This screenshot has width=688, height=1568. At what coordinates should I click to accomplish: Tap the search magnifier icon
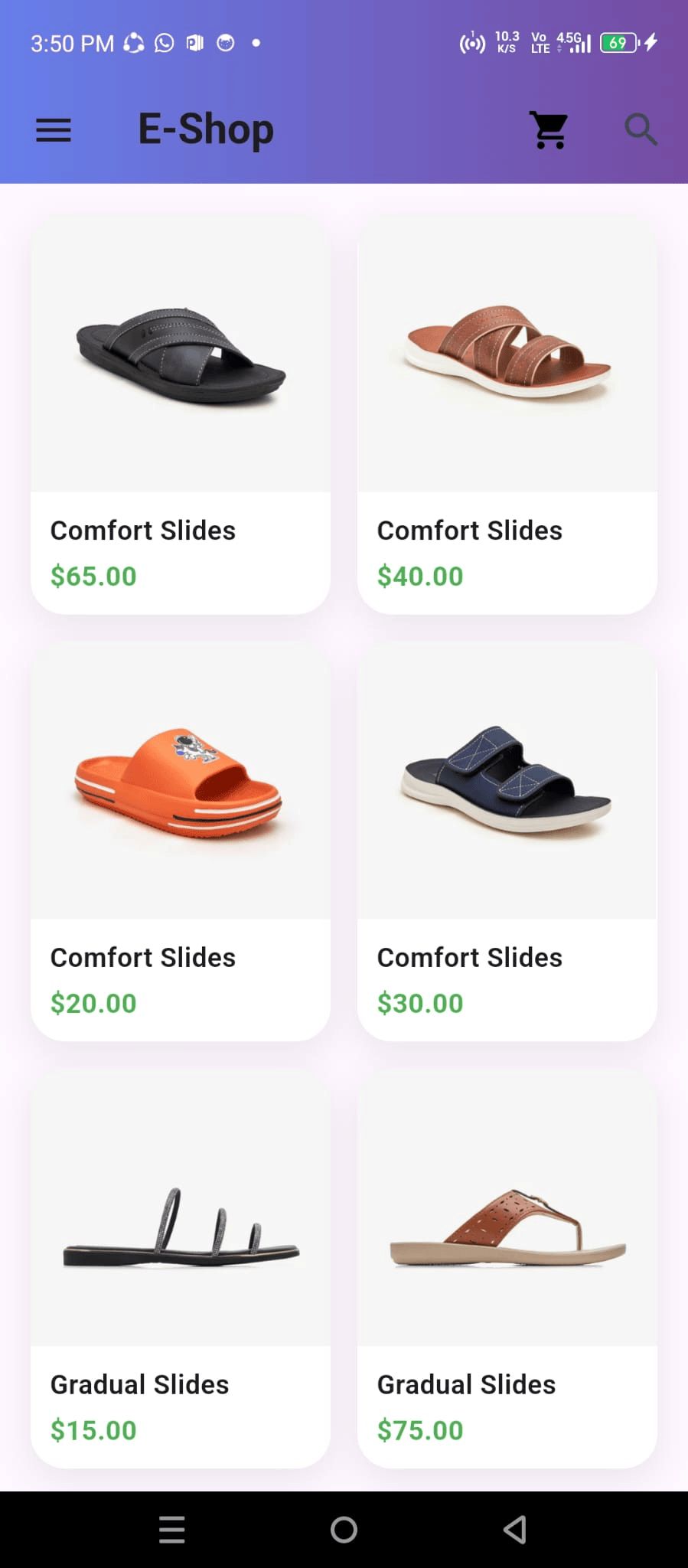(x=641, y=130)
